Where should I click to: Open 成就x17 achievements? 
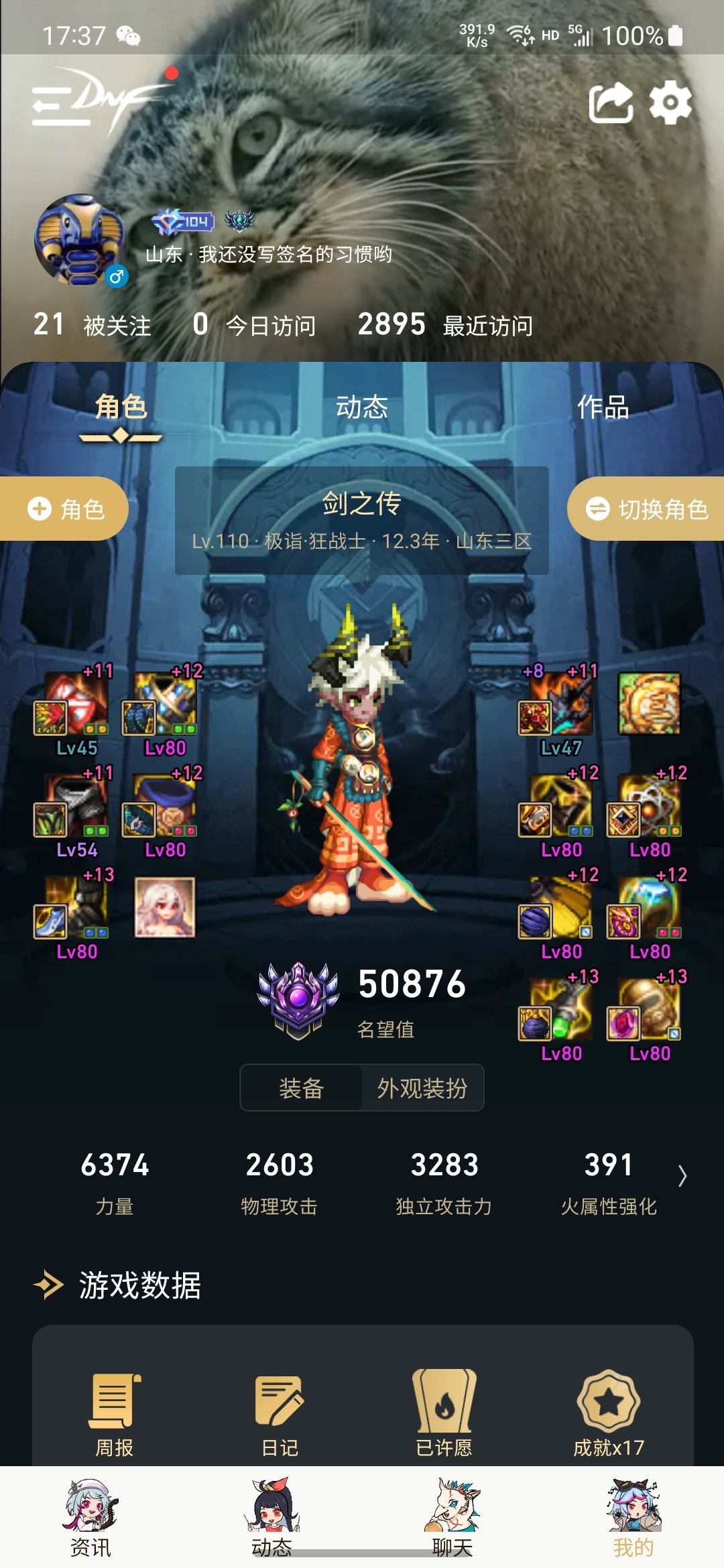coord(608,1413)
